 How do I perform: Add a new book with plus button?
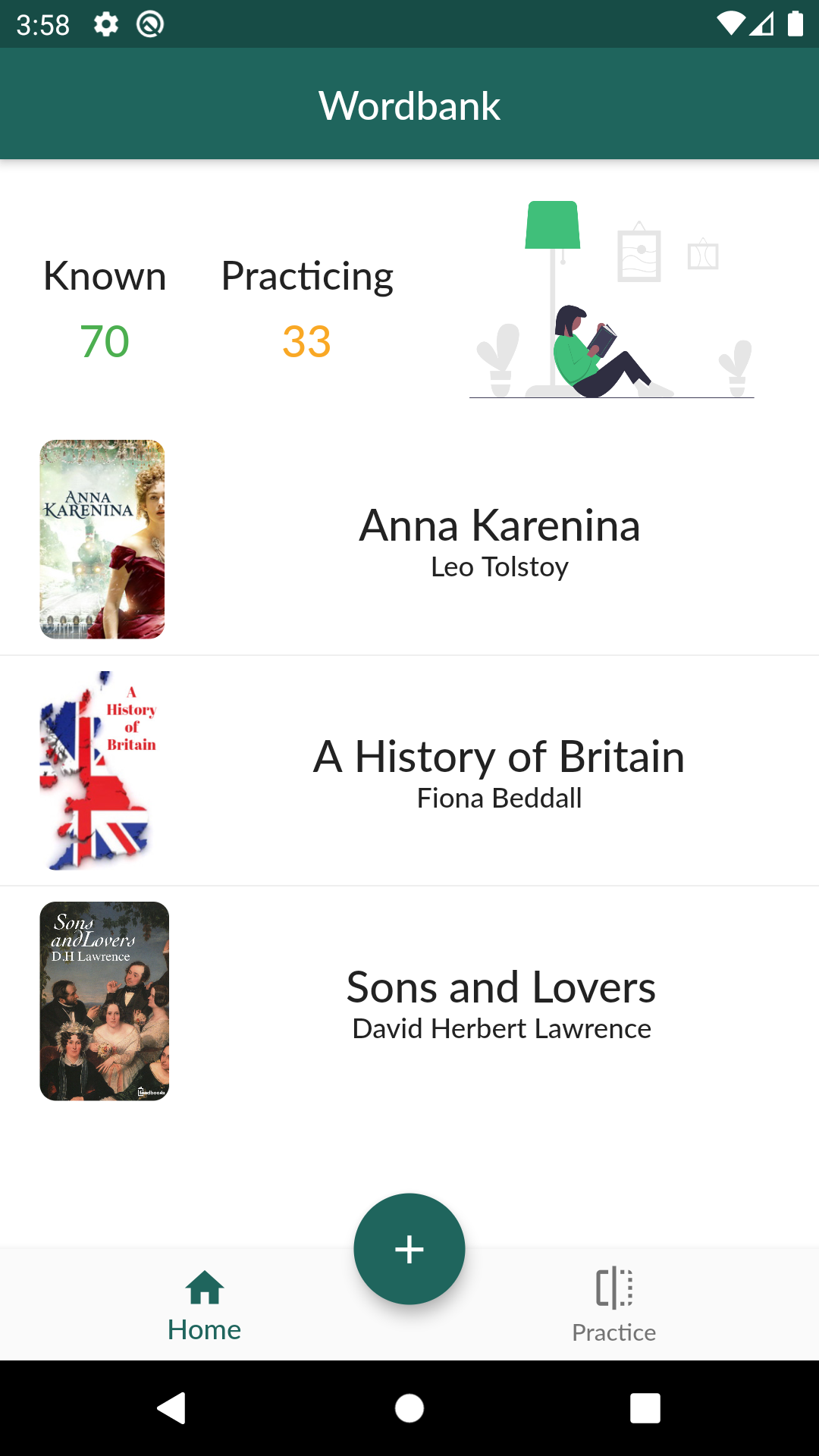coord(409,1249)
